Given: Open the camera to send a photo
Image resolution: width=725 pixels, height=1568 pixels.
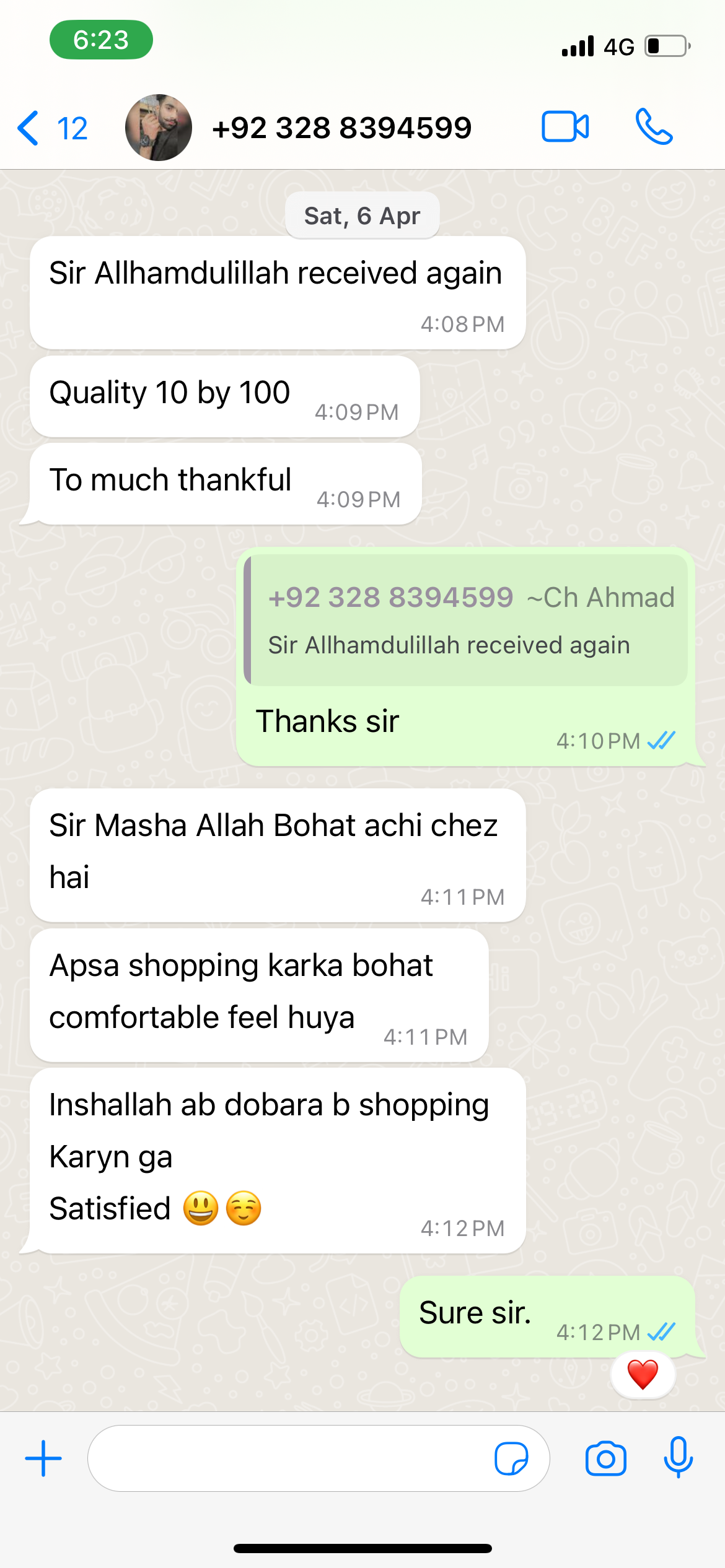Looking at the screenshot, I should click(x=605, y=1458).
